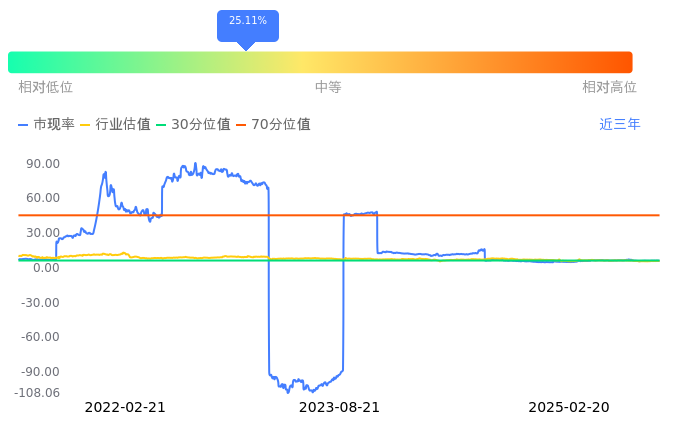
Task: Toggle the 行业估值 legend series
Action: 116,124
